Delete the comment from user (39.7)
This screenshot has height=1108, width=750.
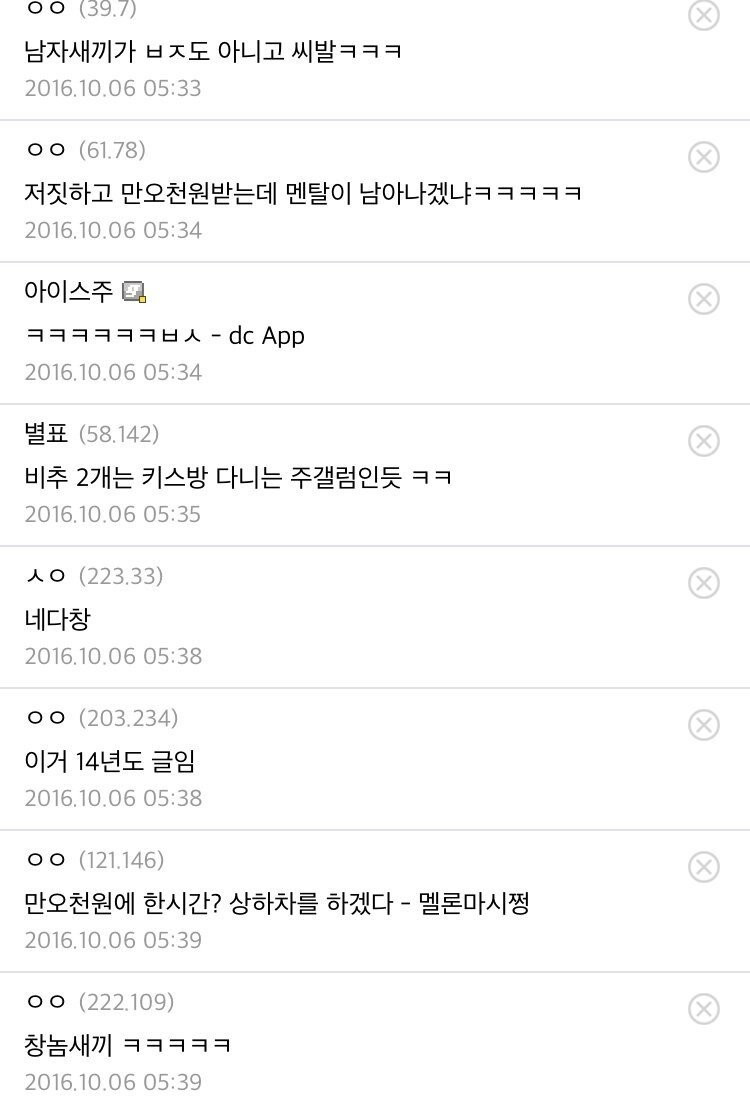[704, 15]
